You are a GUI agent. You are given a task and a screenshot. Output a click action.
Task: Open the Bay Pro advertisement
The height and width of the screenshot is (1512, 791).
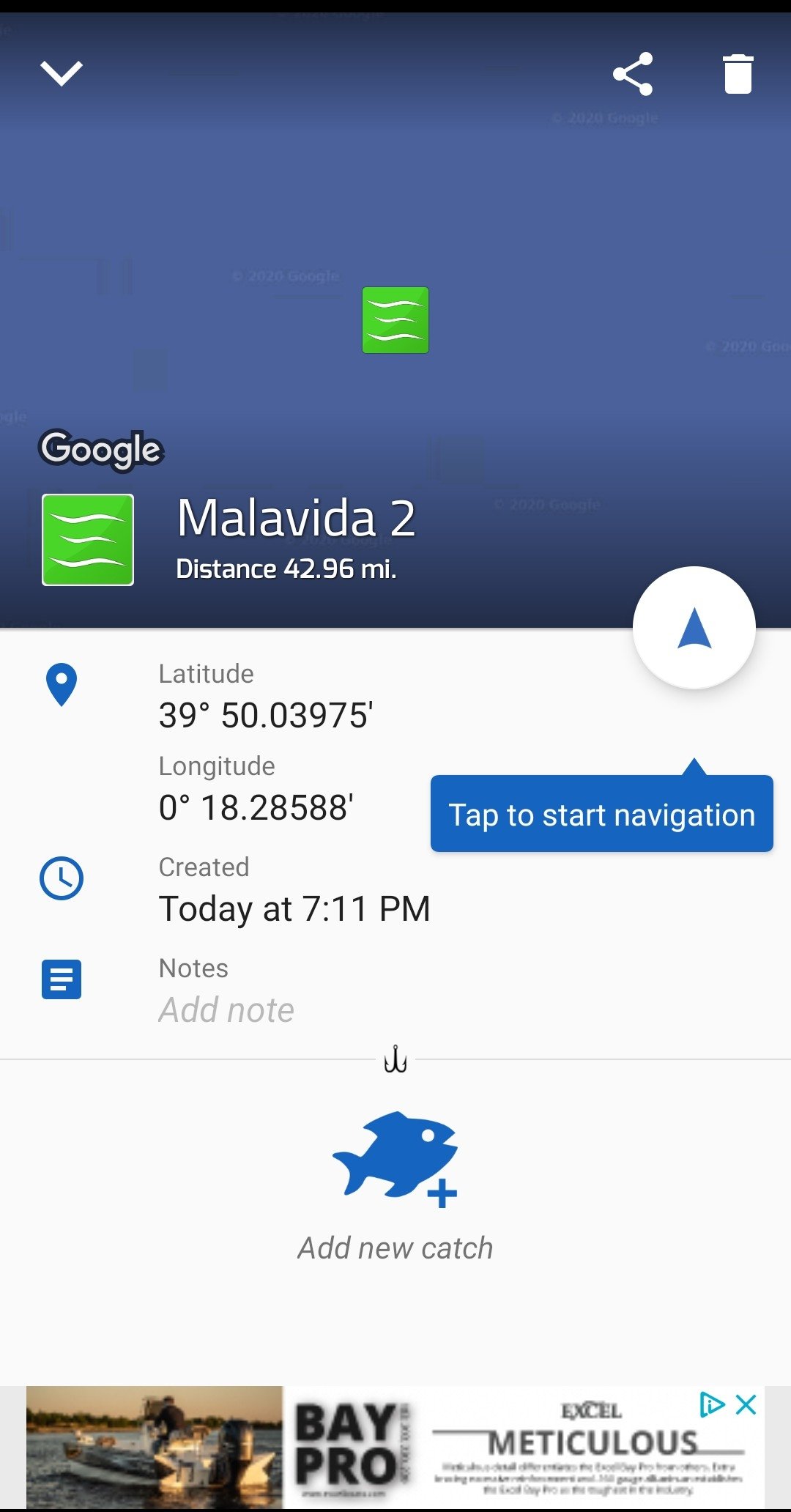[395, 1447]
